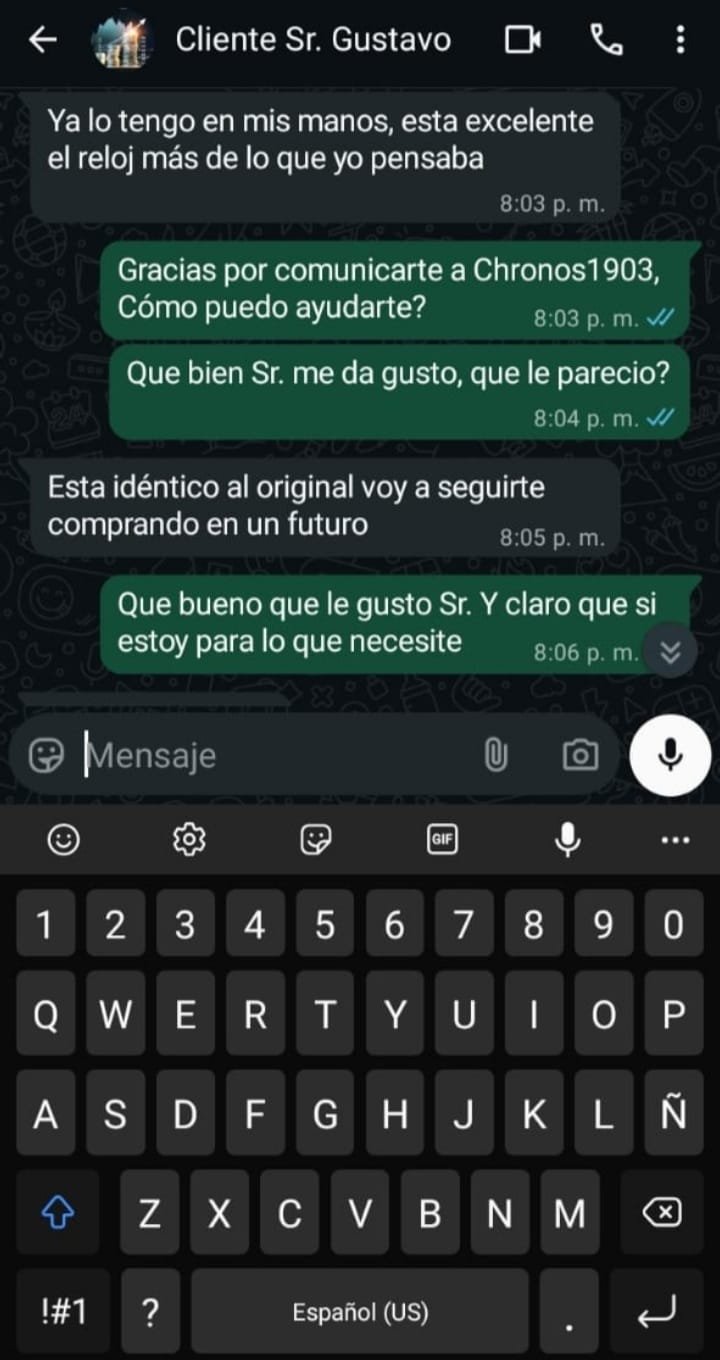
Task: Open keyboard settings gear
Action: tap(189, 840)
